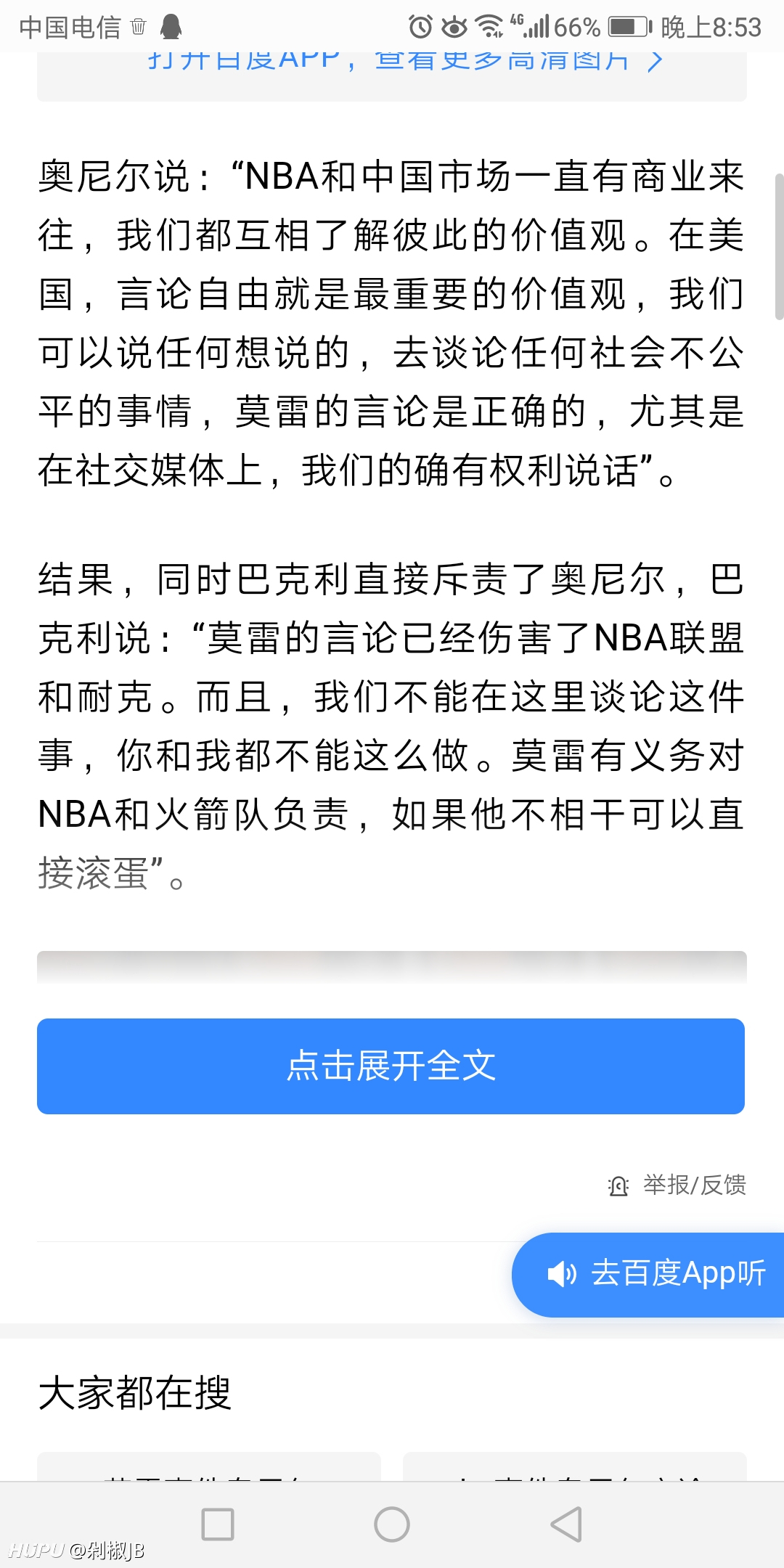This screenshot has height=1568, width=784.
Task: Open the 举报/反馈 report link
Action: coord(677,1185)
